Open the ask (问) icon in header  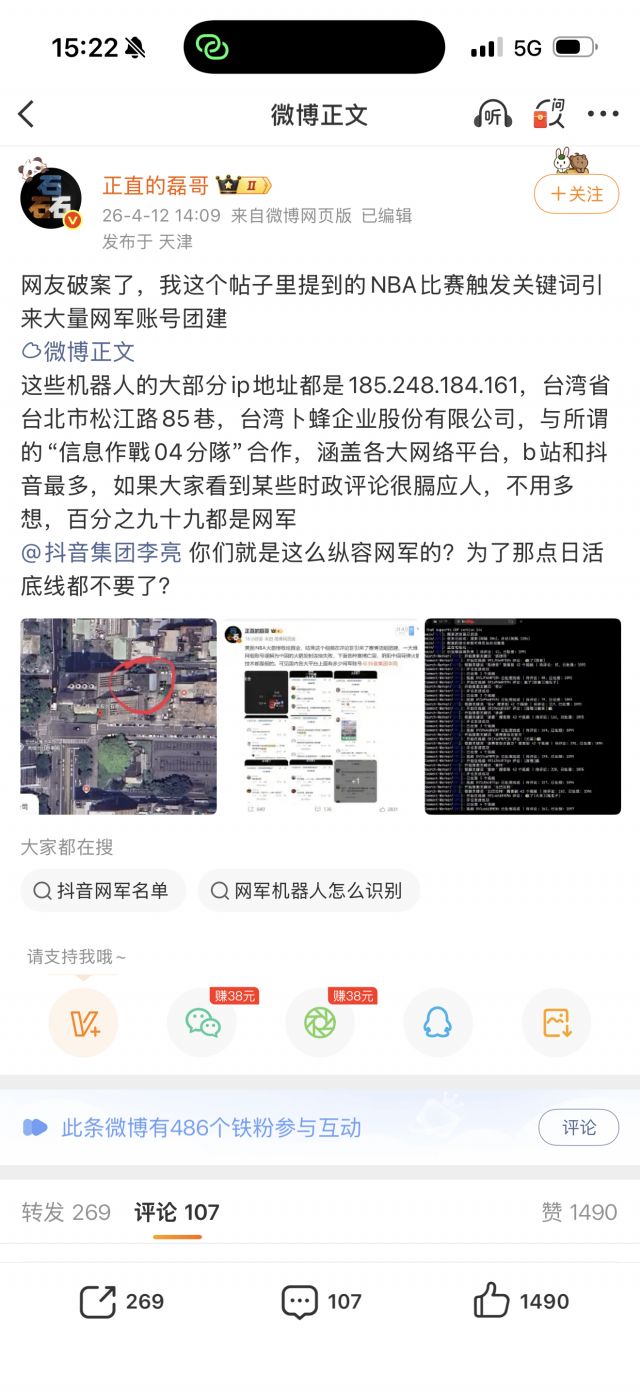(x=549, y=114)
